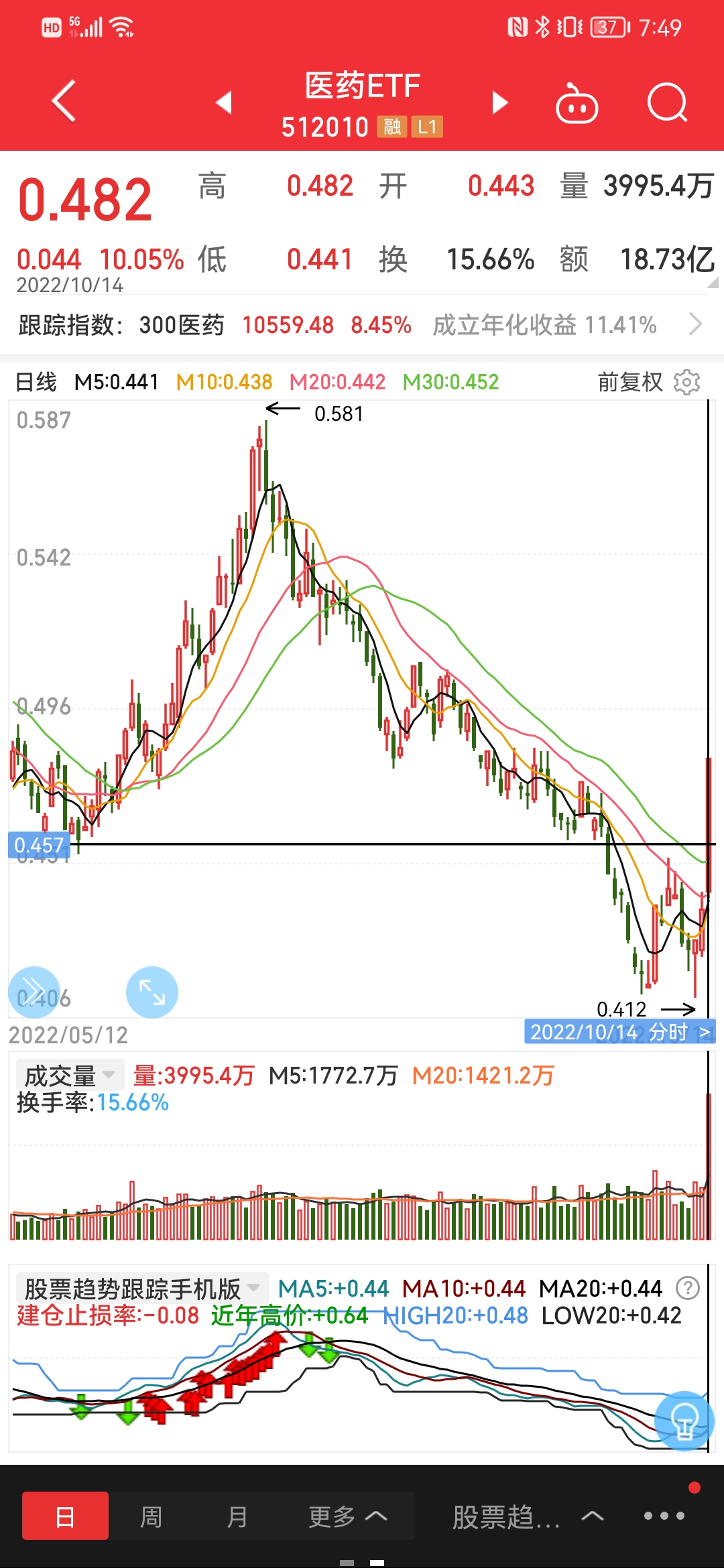
Task: Open the 2022/10/14 分时 intraday view
Action: point(619,1031)
